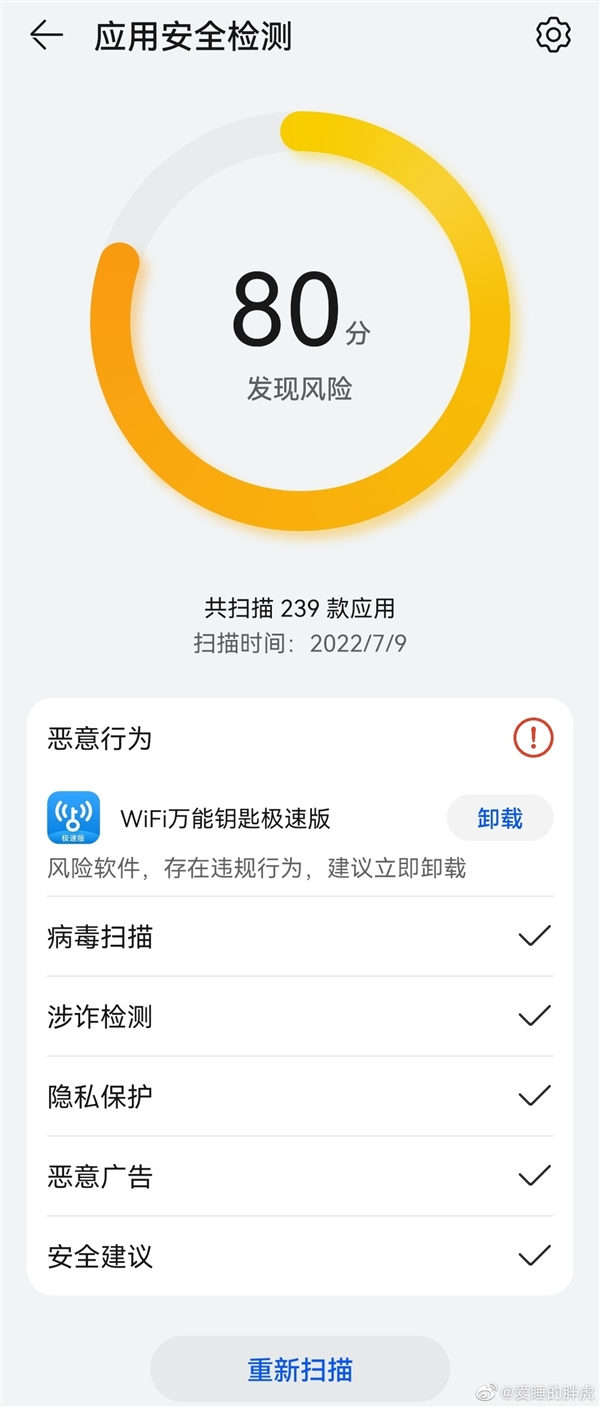
Task: Go back using the arrow icon
Action: (x=46, y=36)
